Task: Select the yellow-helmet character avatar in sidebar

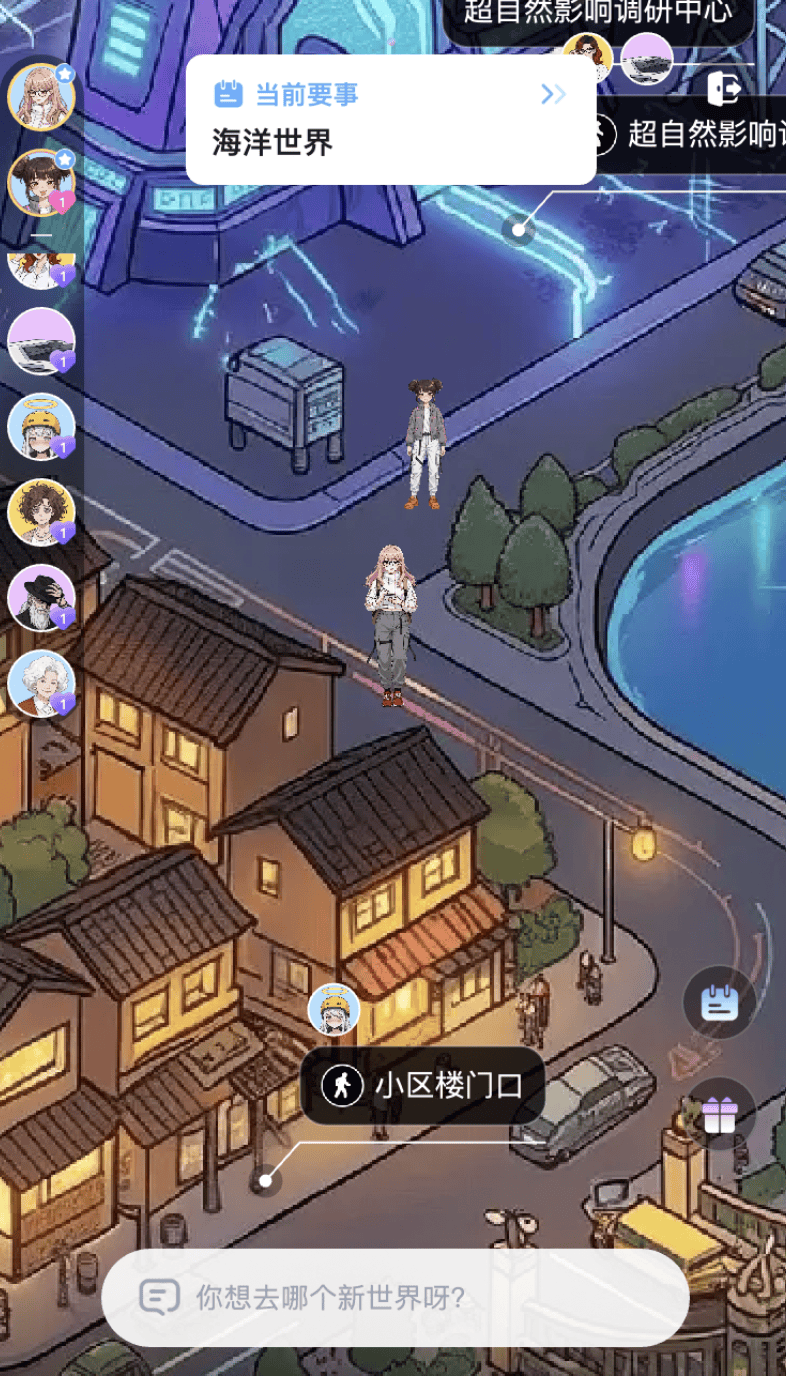Action: pos(41,427)
